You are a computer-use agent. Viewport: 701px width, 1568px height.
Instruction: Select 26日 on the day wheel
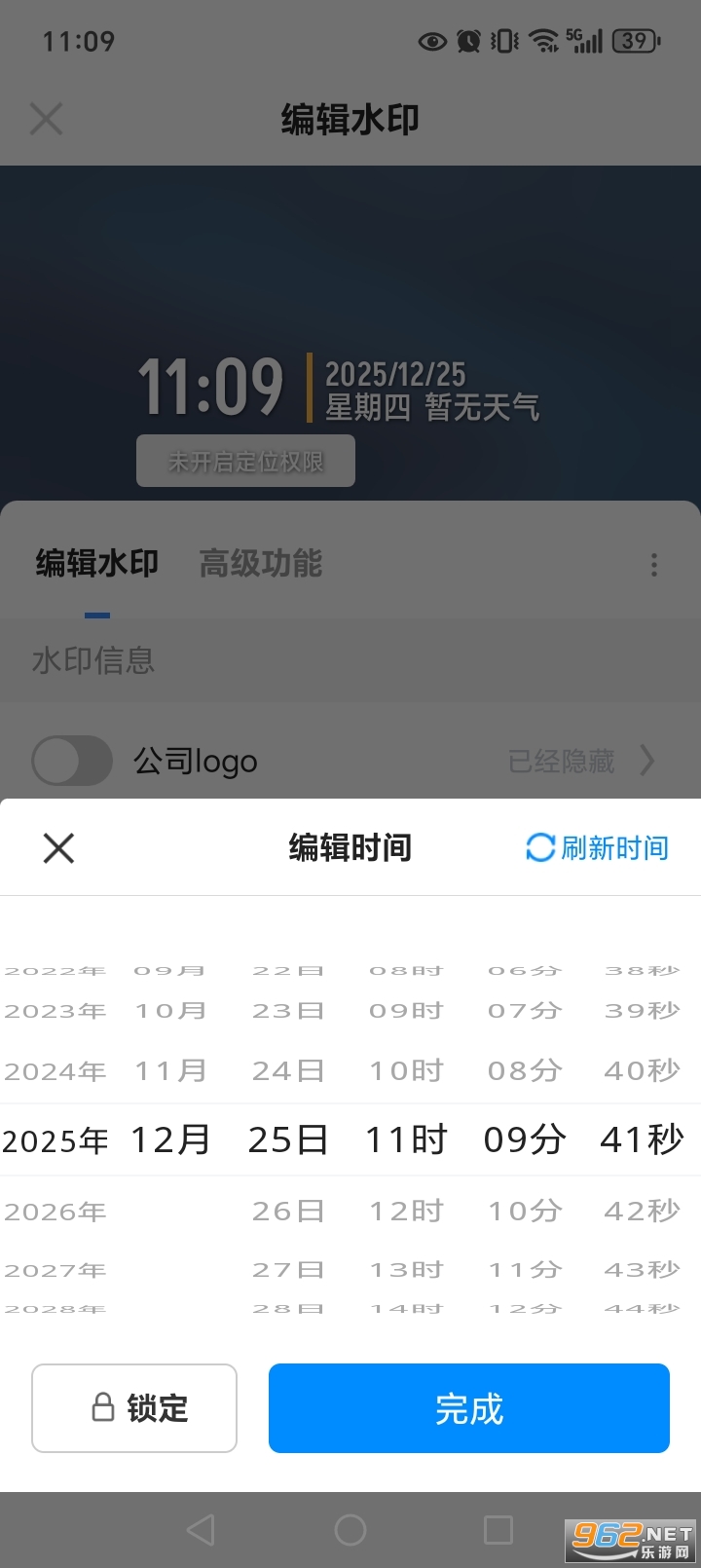[x=287, y=1211]
